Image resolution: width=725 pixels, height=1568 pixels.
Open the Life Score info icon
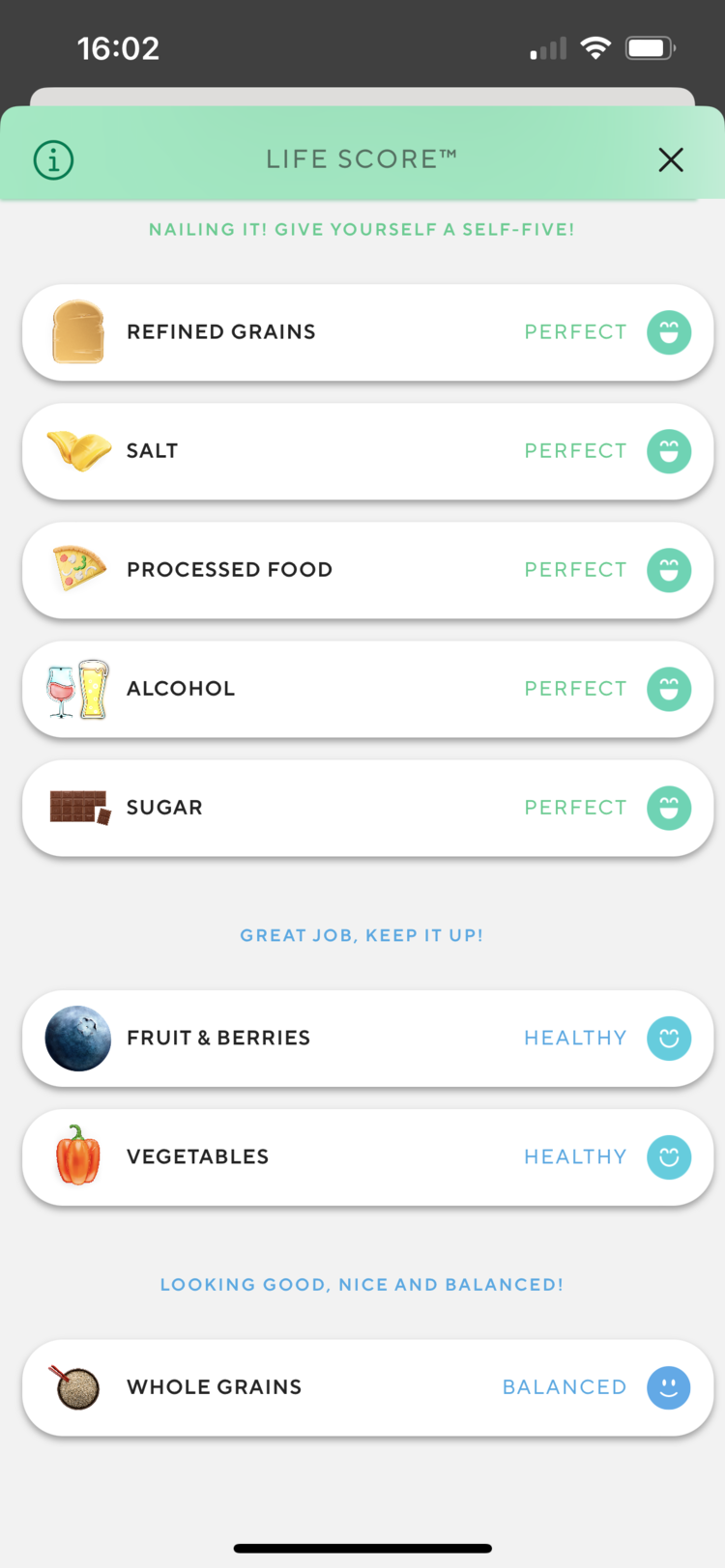coord(53,159)
